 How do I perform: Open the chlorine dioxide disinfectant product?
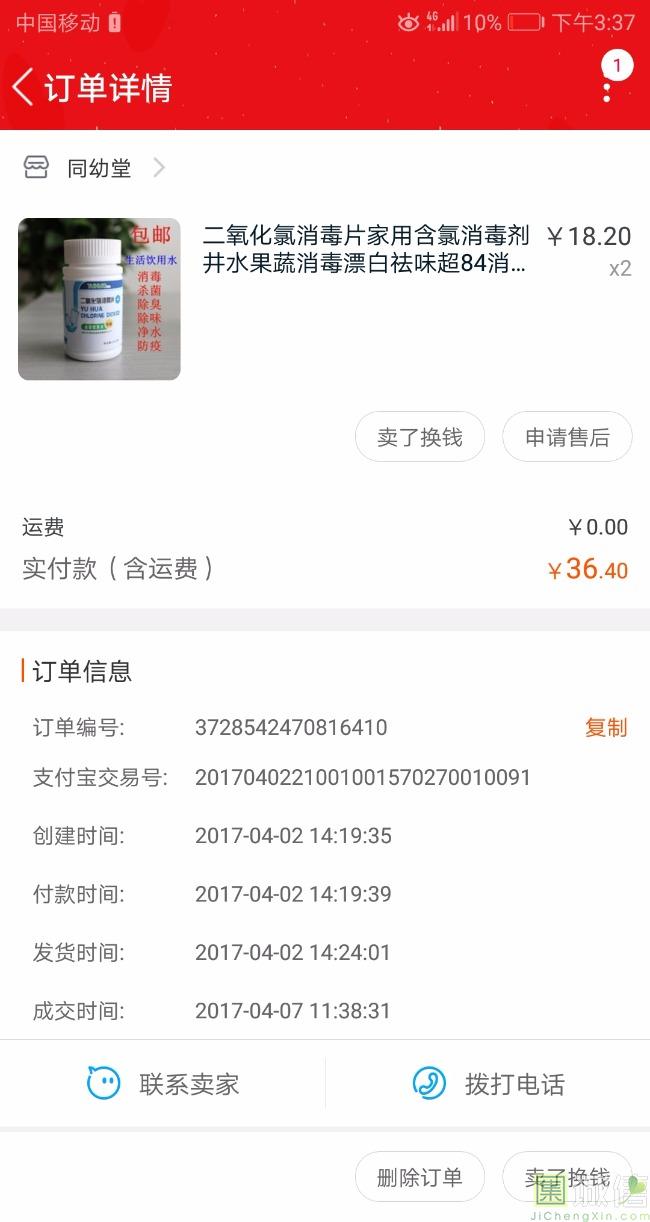325,299
